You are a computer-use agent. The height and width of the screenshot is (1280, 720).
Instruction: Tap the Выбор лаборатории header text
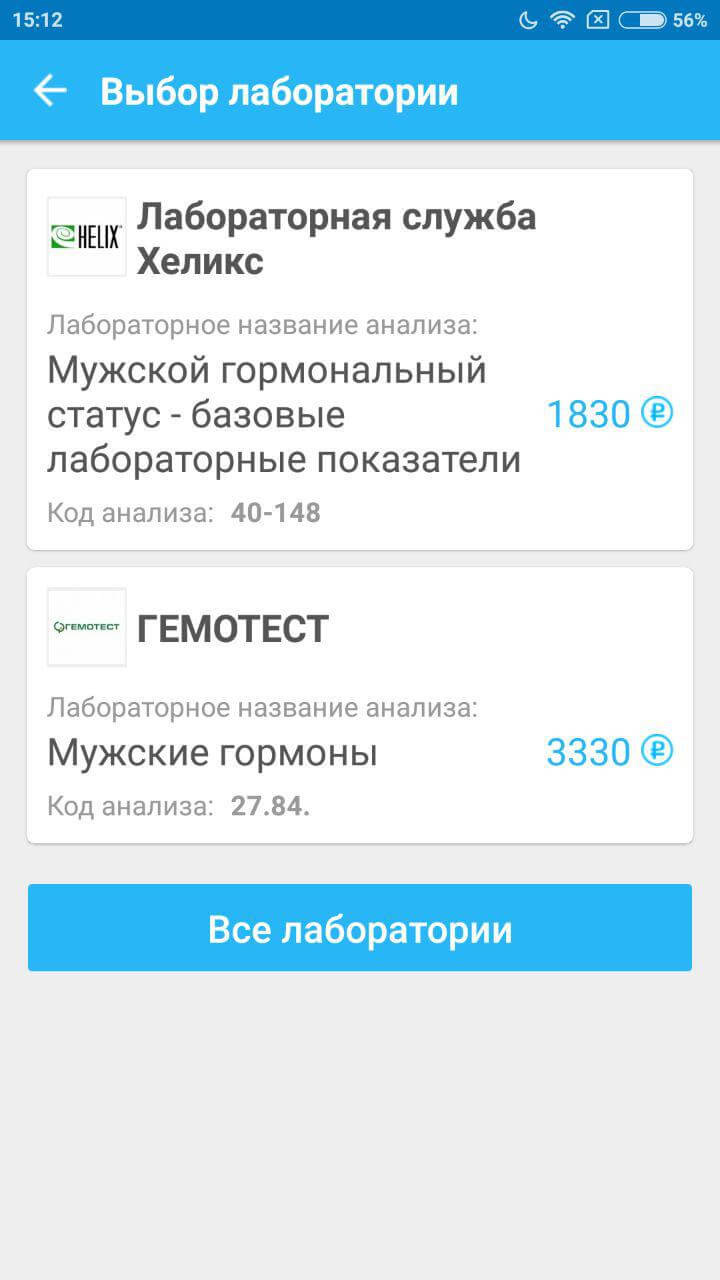[x=280, y=90]
